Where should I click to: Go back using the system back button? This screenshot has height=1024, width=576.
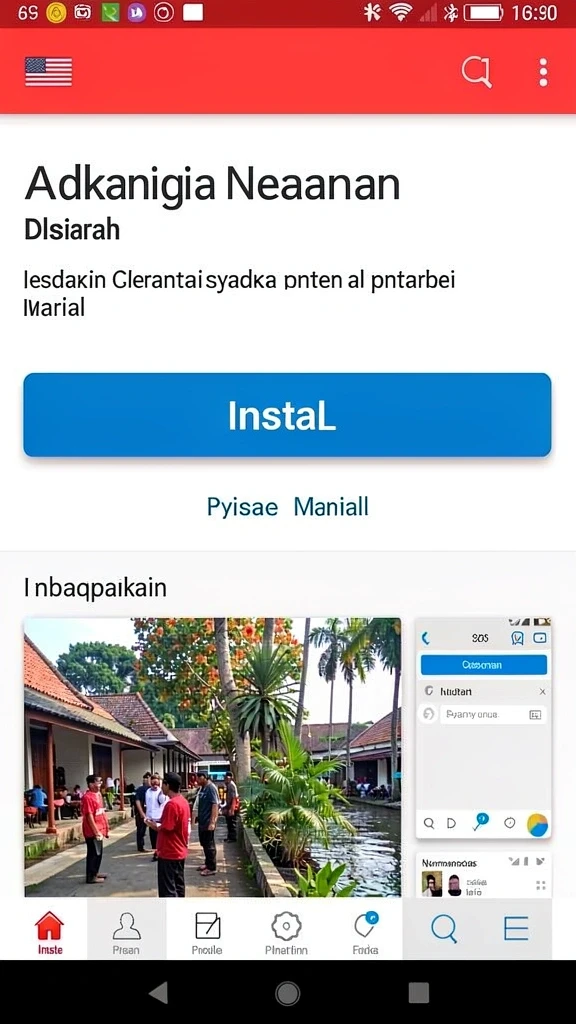[x=158, y=993]
